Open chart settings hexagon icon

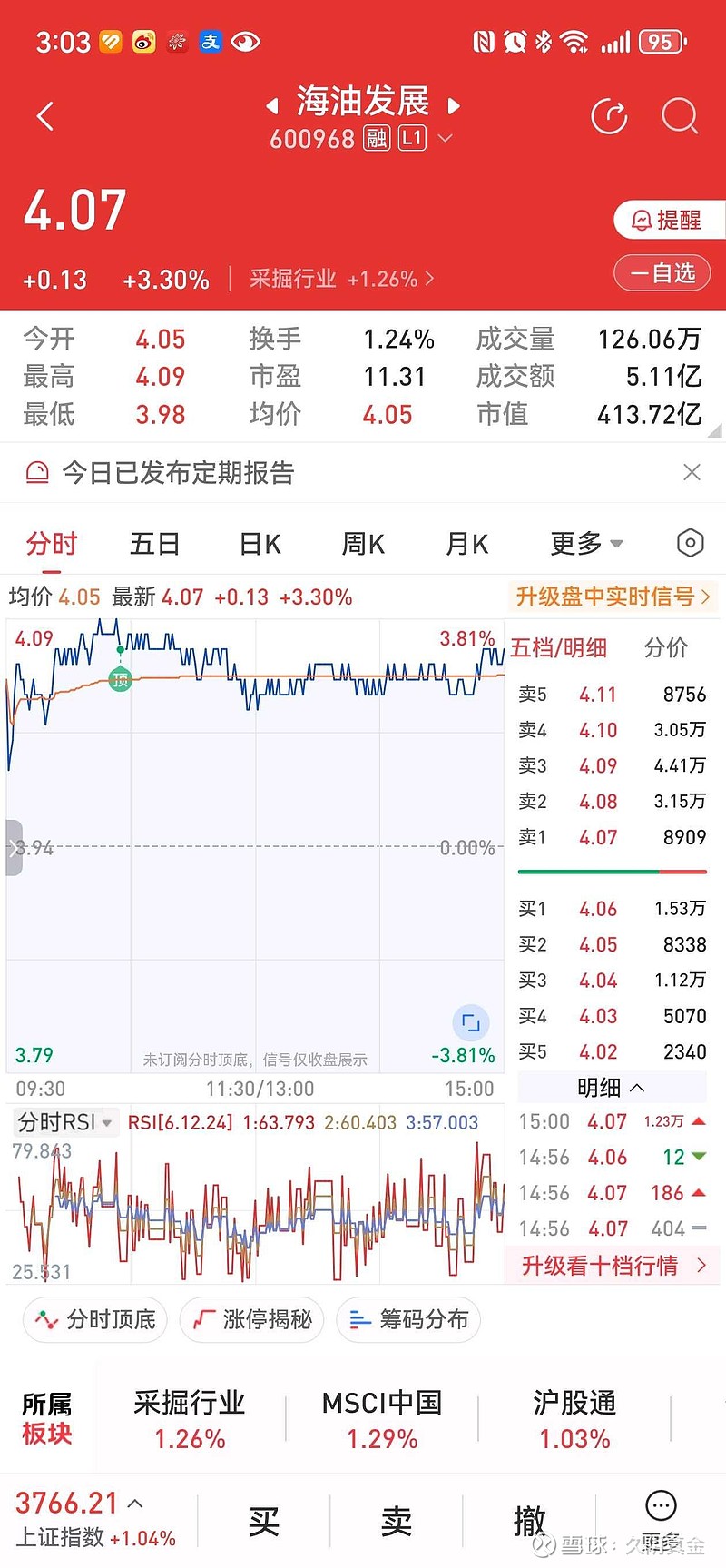pyautogui.click(x=691, y=543)
